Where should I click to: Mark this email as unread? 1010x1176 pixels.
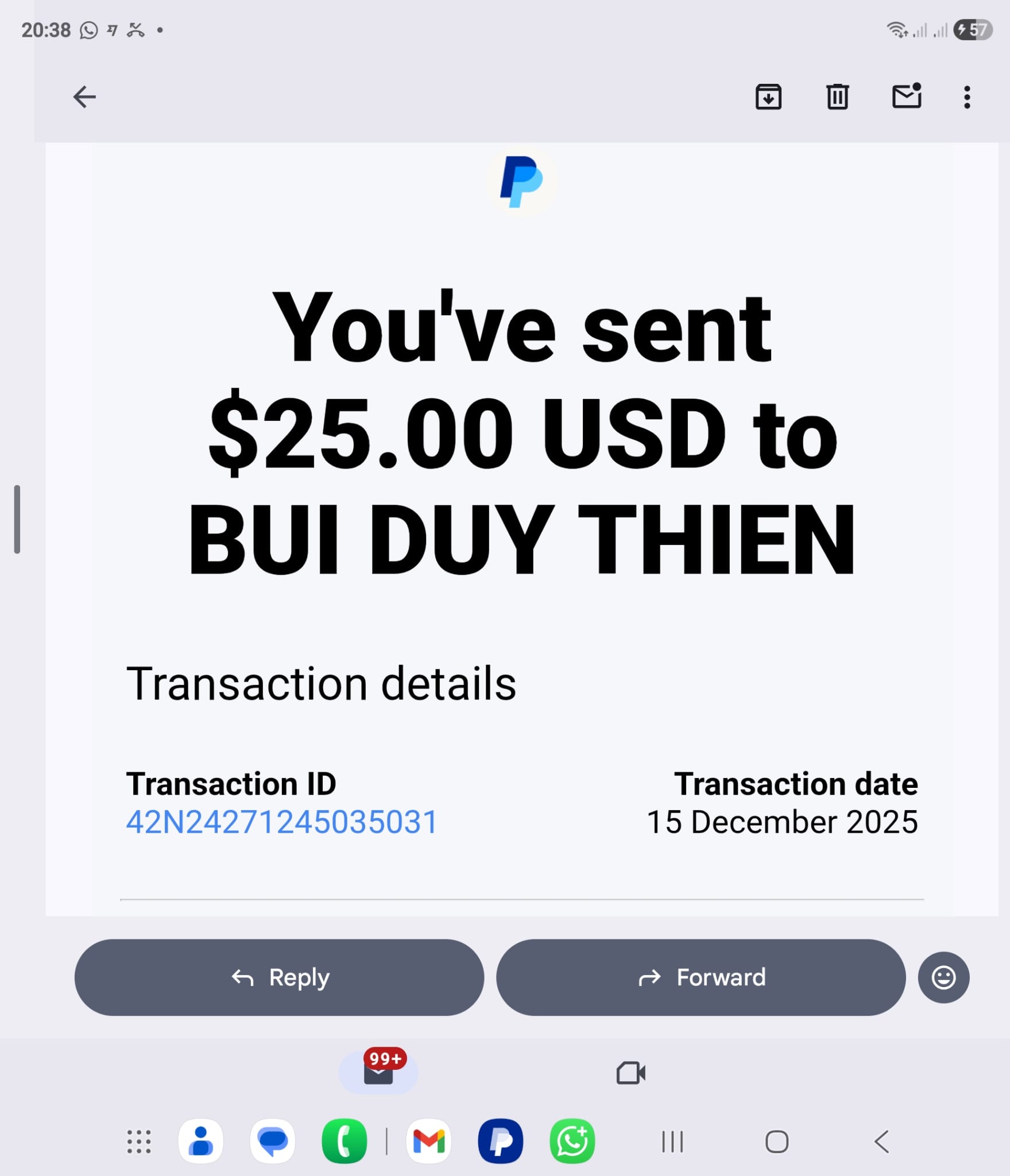pos(907,96)
